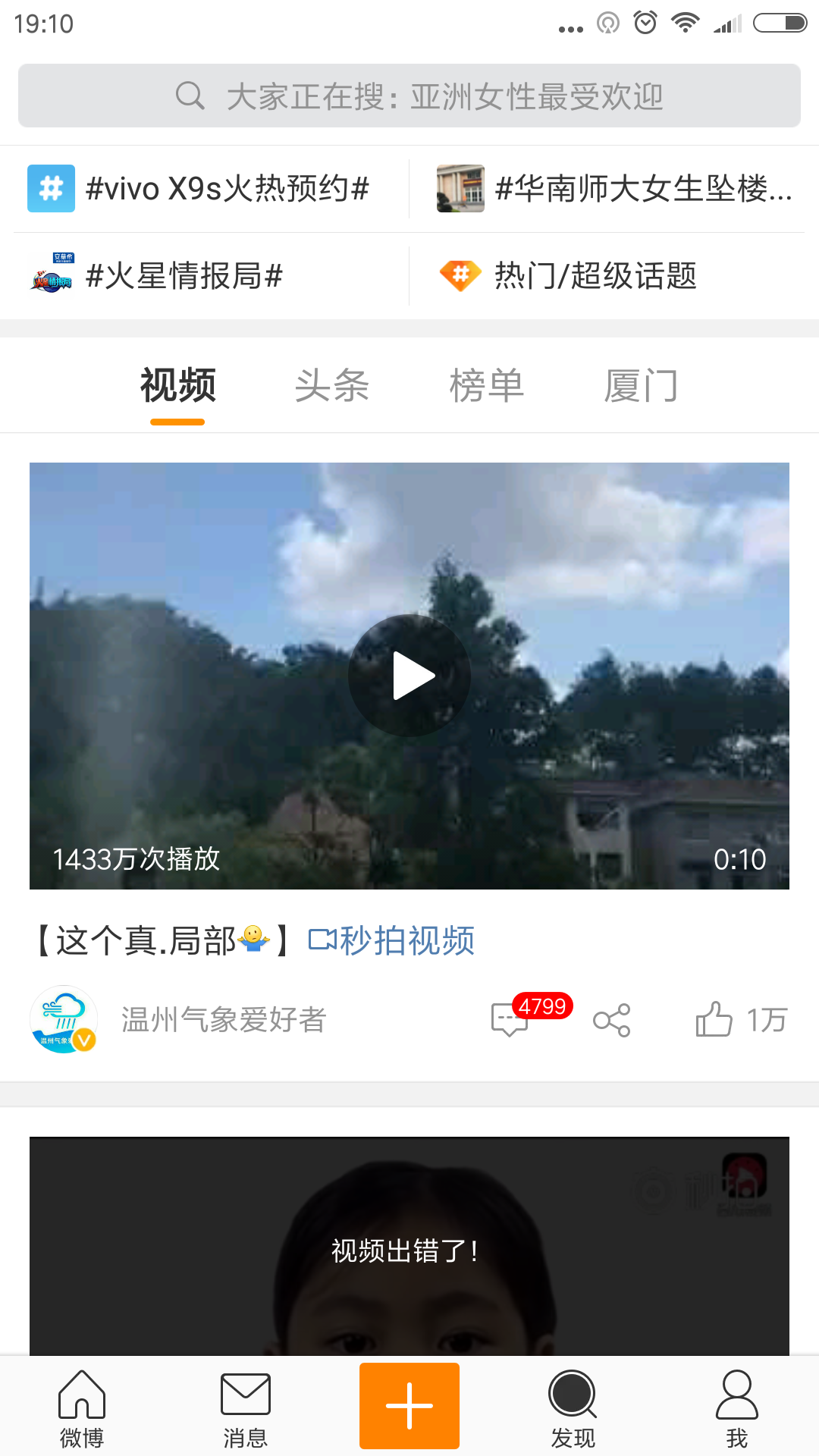Open the 秒拍视频 link
This screenshot has height=1456, width=819.
point(391,941)
